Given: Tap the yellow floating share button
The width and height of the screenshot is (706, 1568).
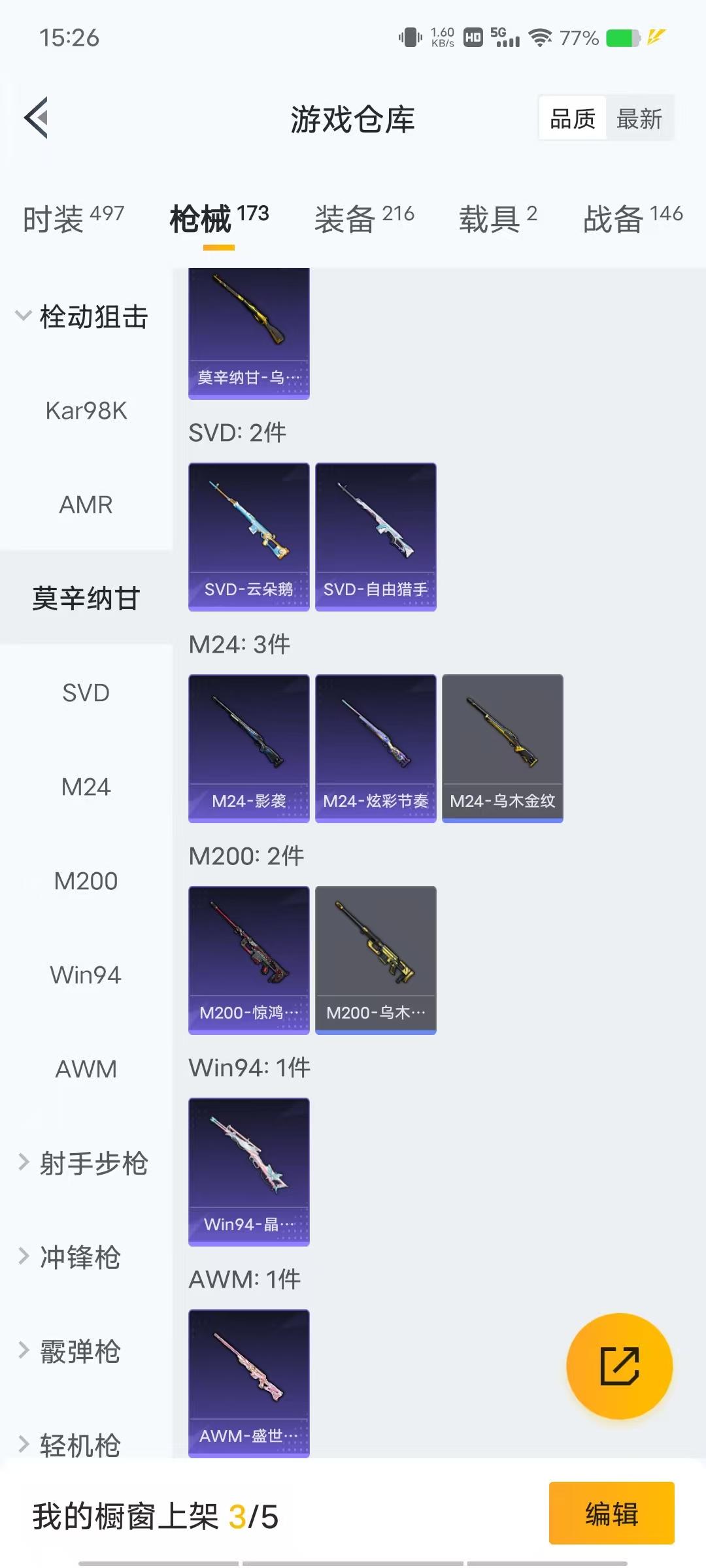Looking at the screenshot, I should tap(619, 1366).
